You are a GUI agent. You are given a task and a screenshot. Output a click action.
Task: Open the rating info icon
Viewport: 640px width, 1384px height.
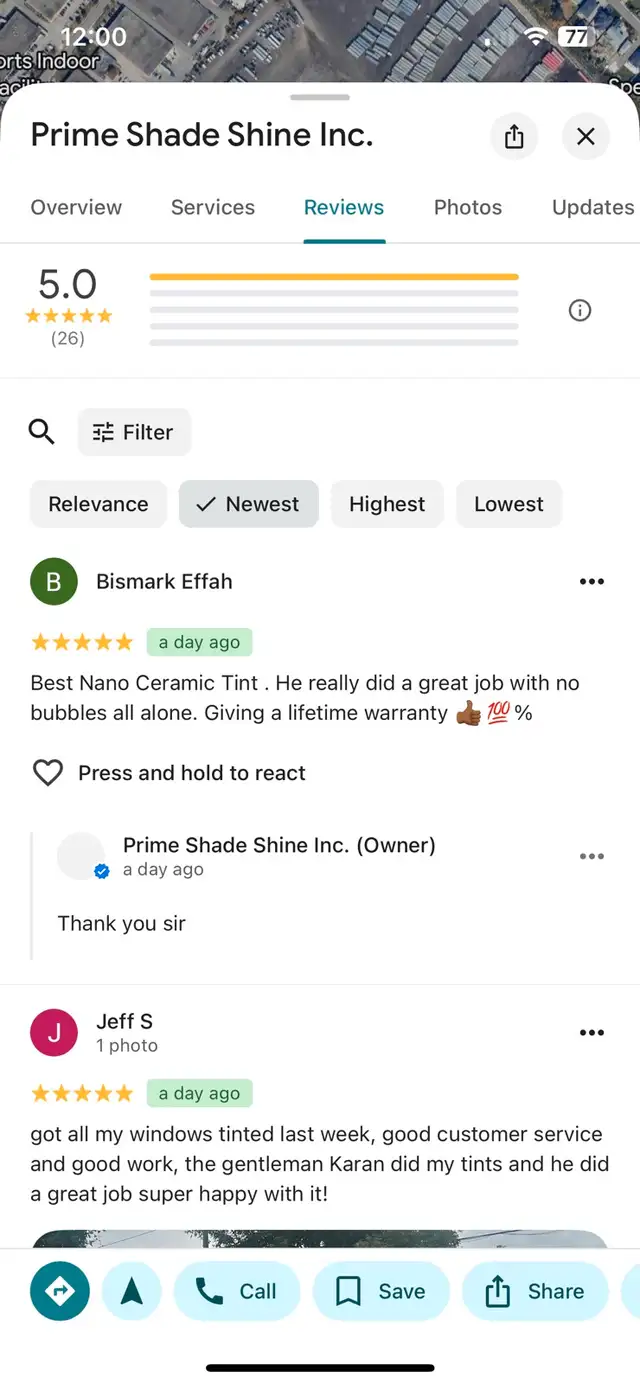point(580,311)
